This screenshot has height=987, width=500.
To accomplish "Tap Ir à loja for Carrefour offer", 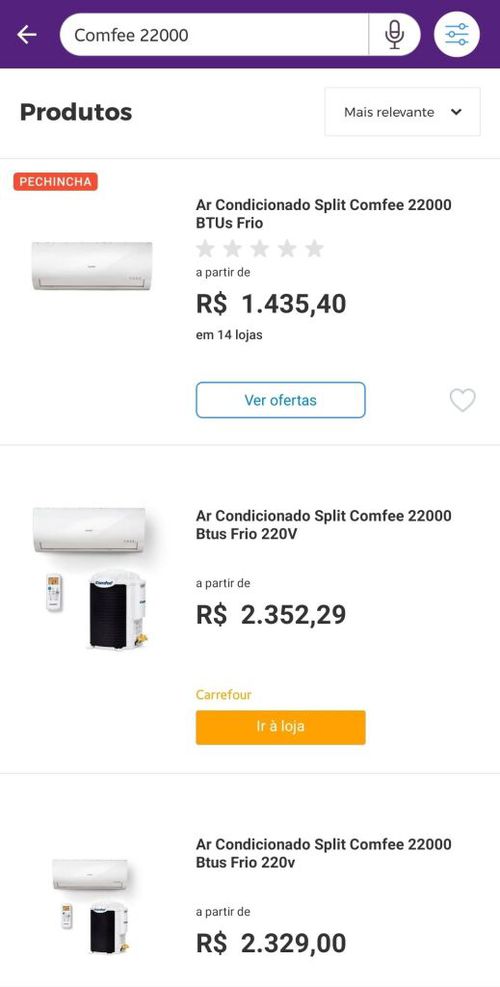I will click(280, 727).
